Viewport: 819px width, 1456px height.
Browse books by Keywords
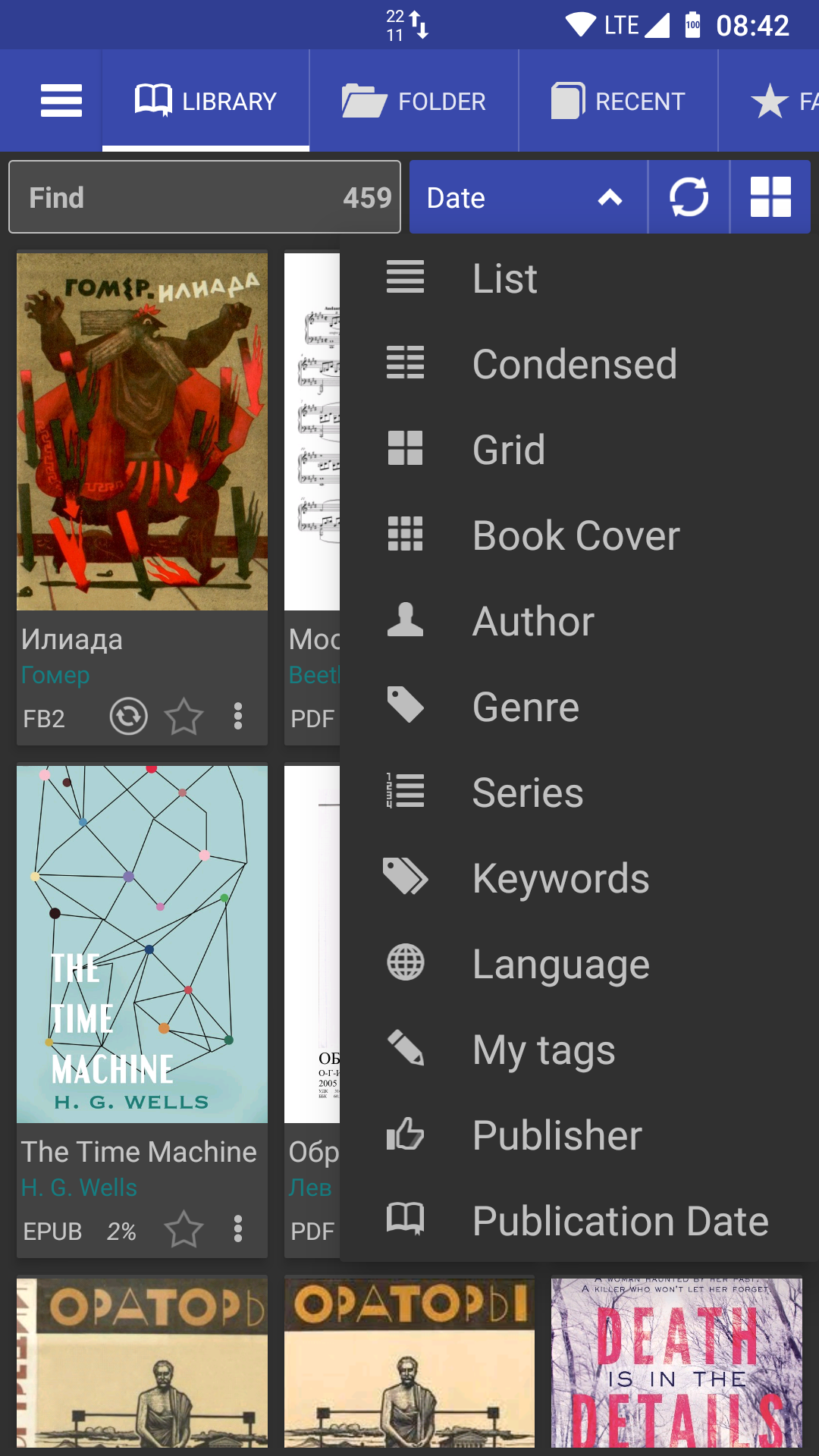coord(560,878)
